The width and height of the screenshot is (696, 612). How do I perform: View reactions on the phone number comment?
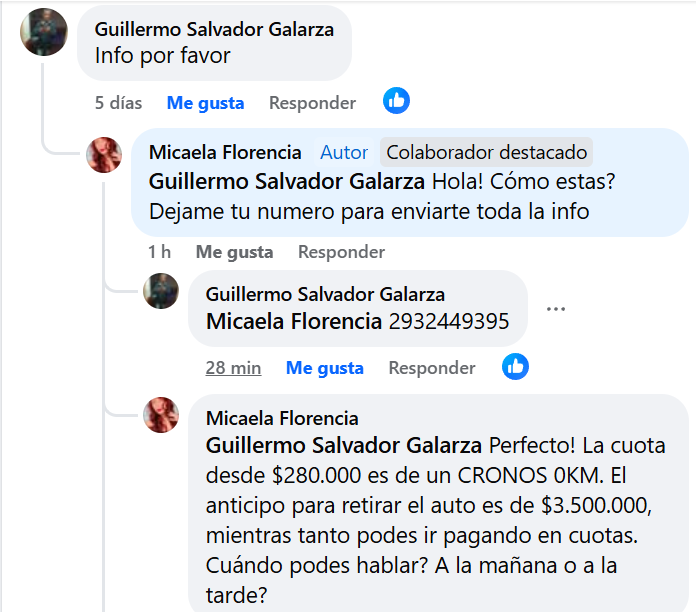(516, 367)
